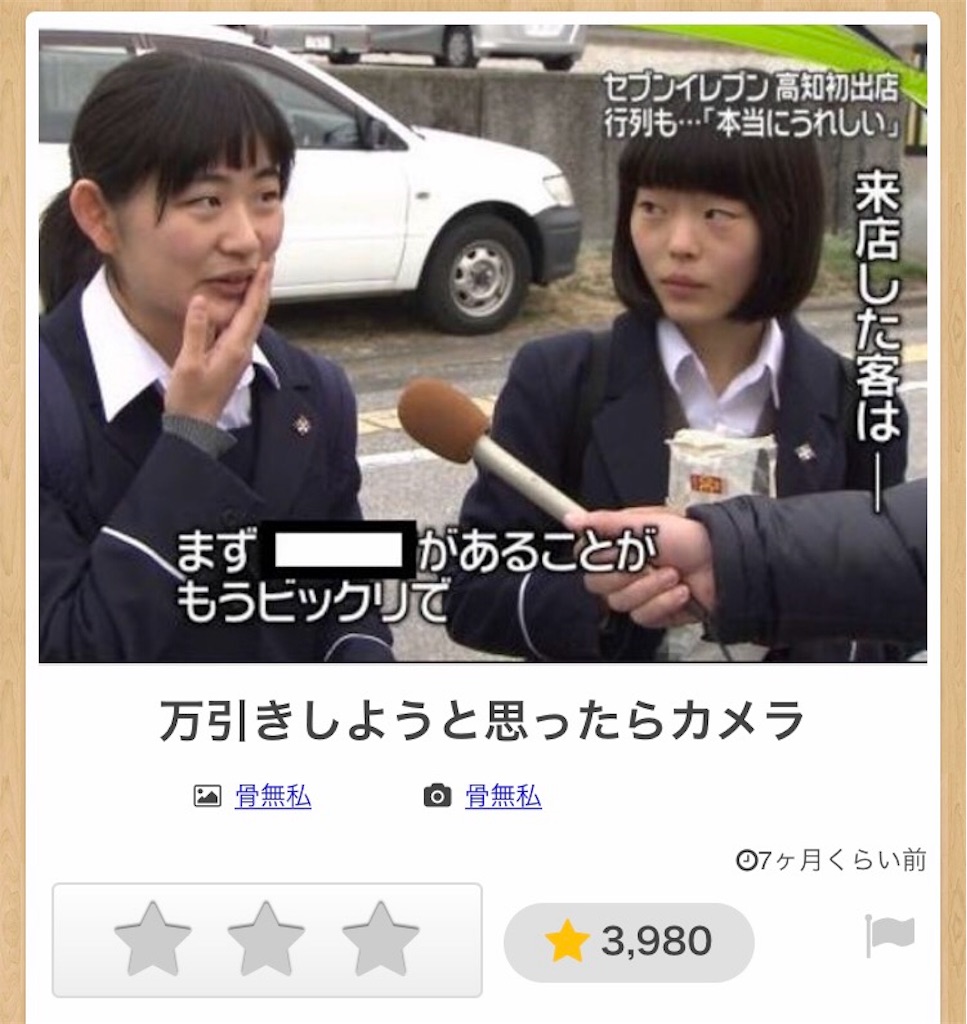This screenshot has height=1024, width=967.
Task: Open 骨無私 link beside the picture icon
Action: tap(273, 796)
